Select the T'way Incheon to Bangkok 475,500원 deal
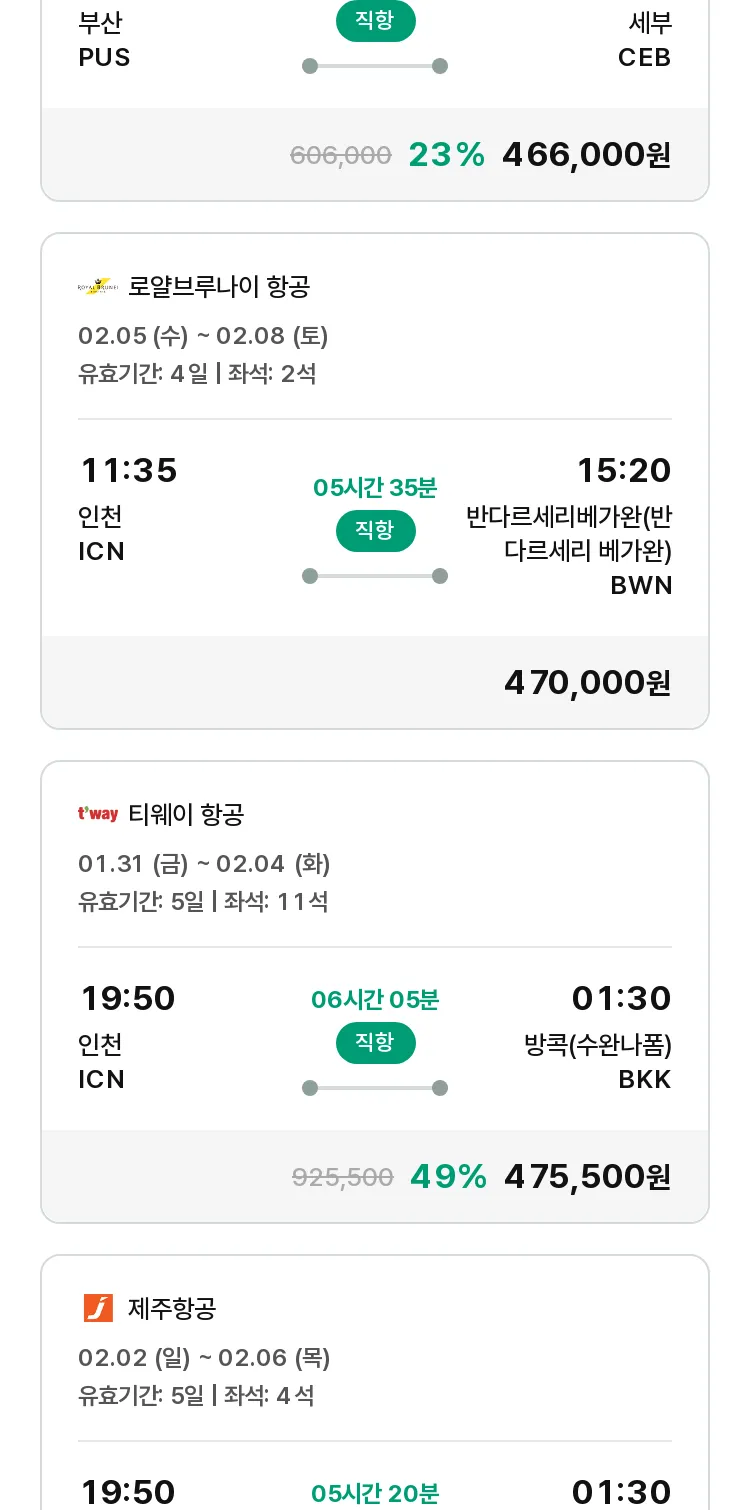This screenshot has height=1510, width=750. click(375, 992)
